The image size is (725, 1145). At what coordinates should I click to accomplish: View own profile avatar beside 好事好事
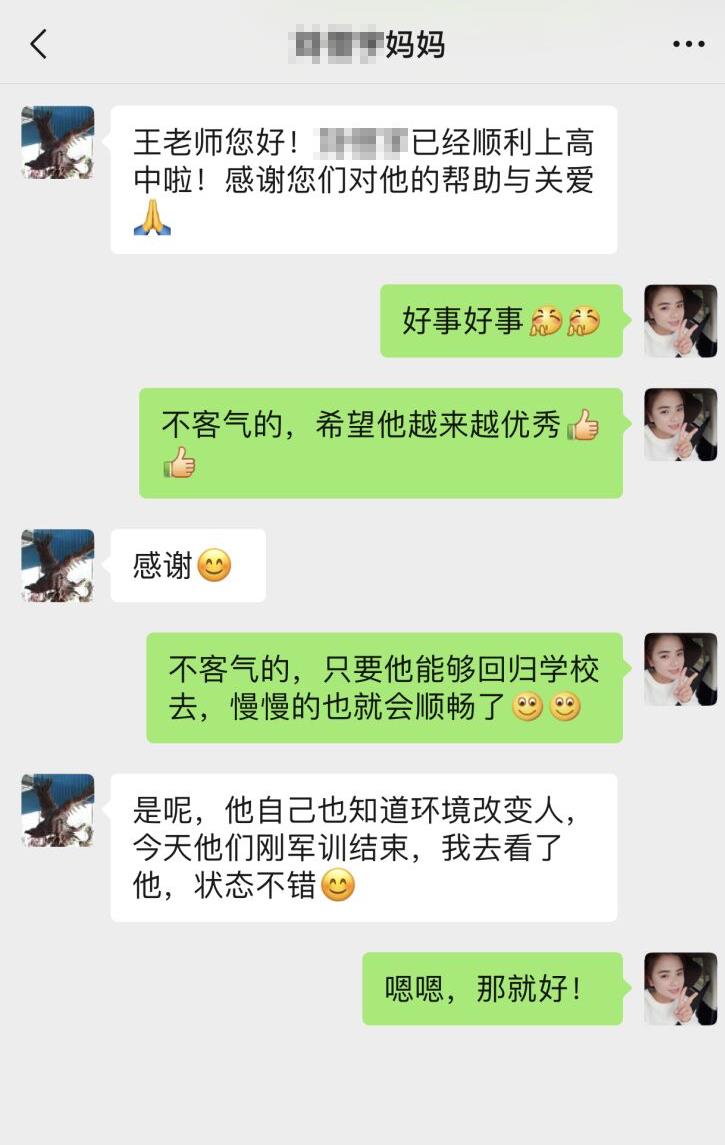[680, 321]
